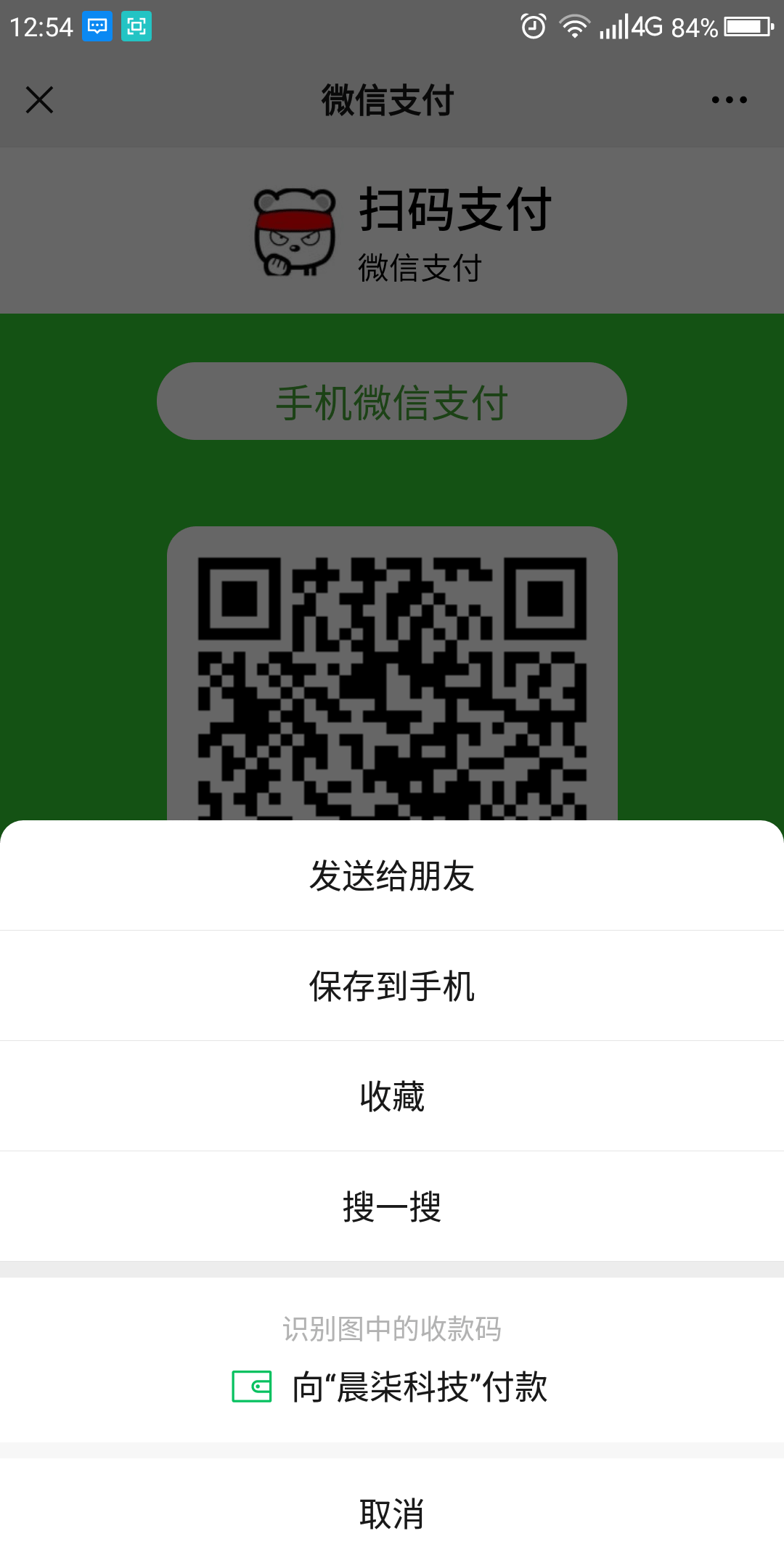This screenshot has height=1568, width=784.
Task: Tap 收藏 to add to favorites
Action: click(x=392, y=1096)
